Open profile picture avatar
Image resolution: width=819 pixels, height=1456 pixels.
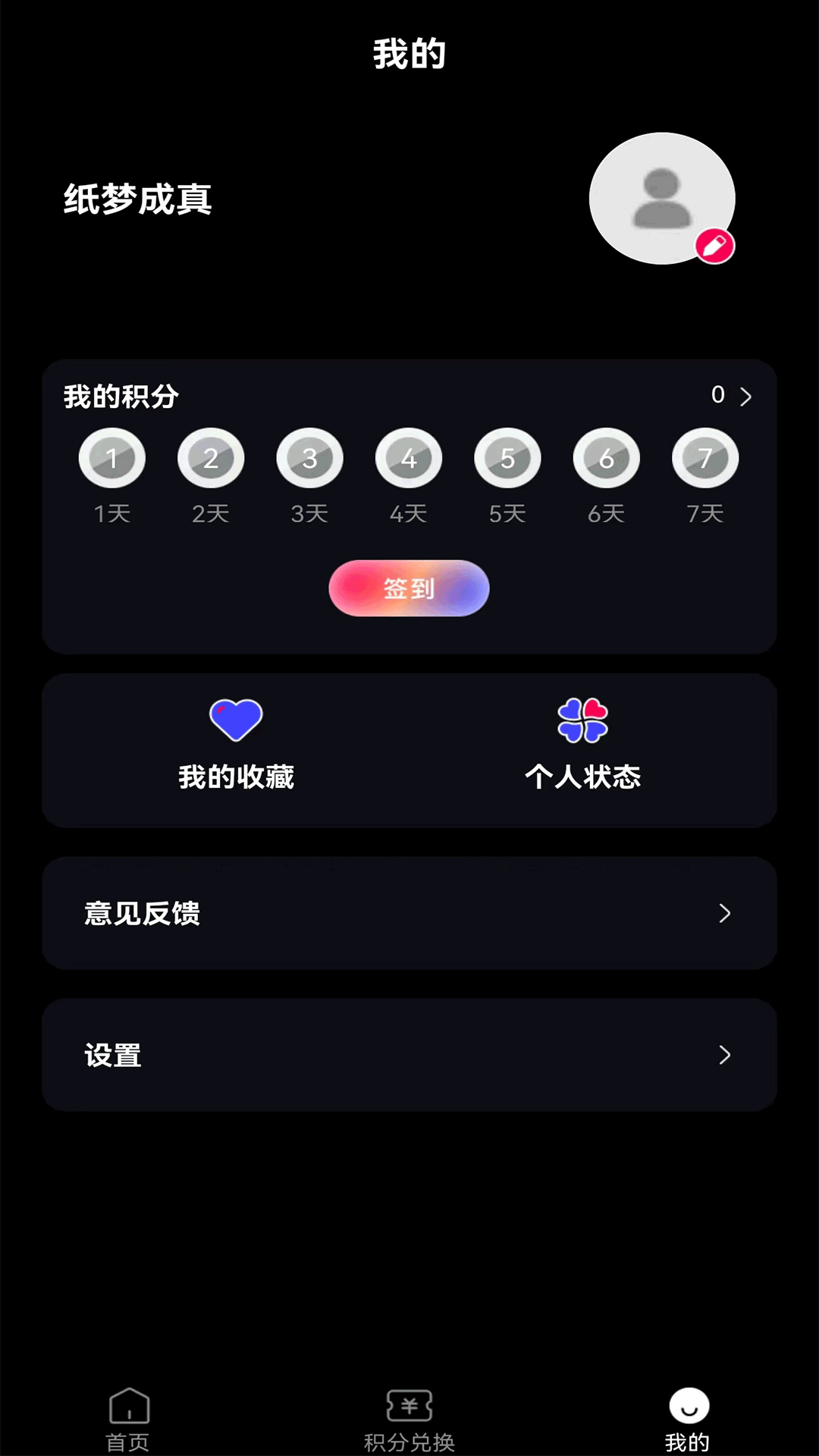661,197
